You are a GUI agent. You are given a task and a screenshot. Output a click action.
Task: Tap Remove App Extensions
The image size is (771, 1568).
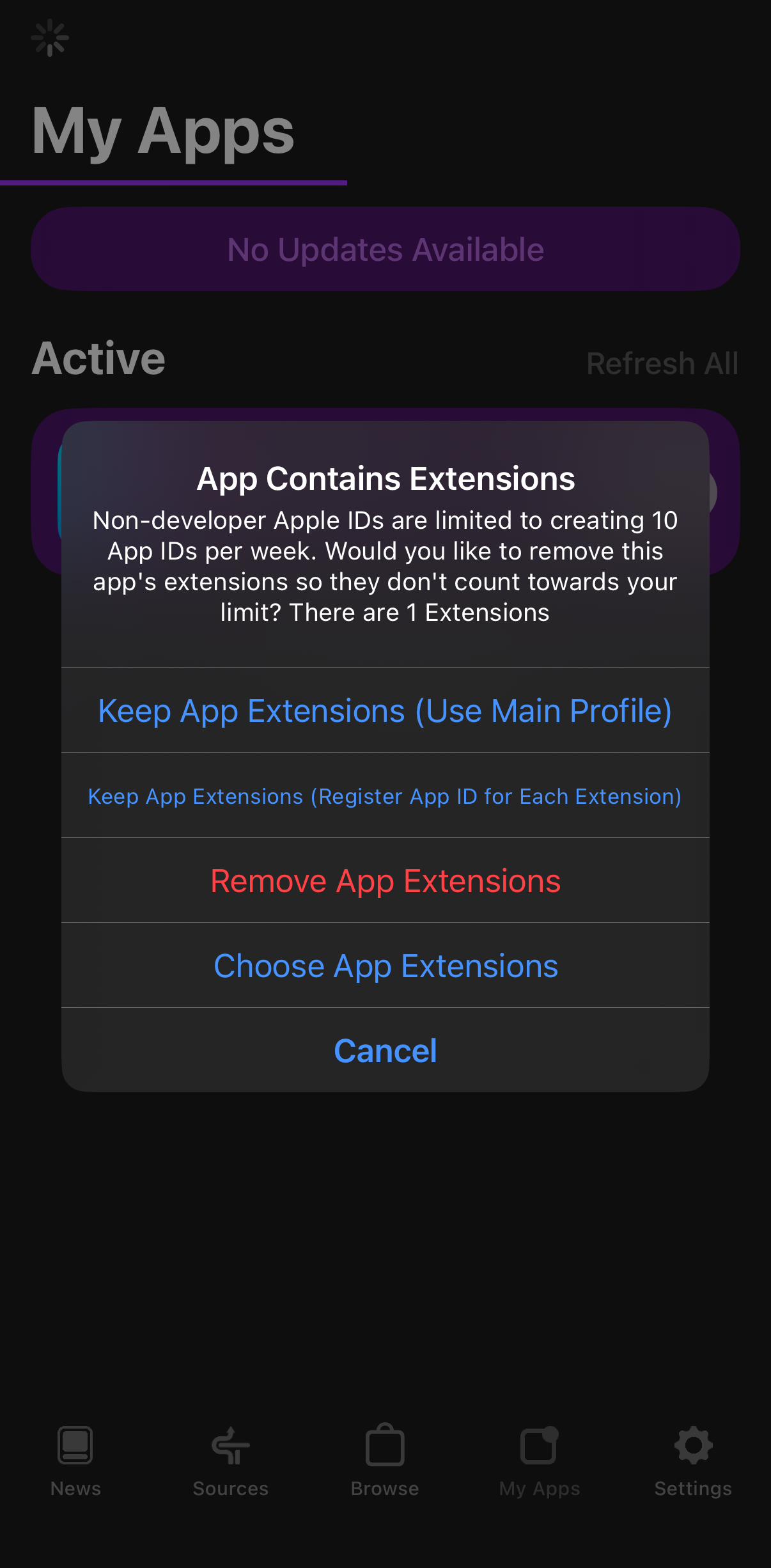(385, 881)
